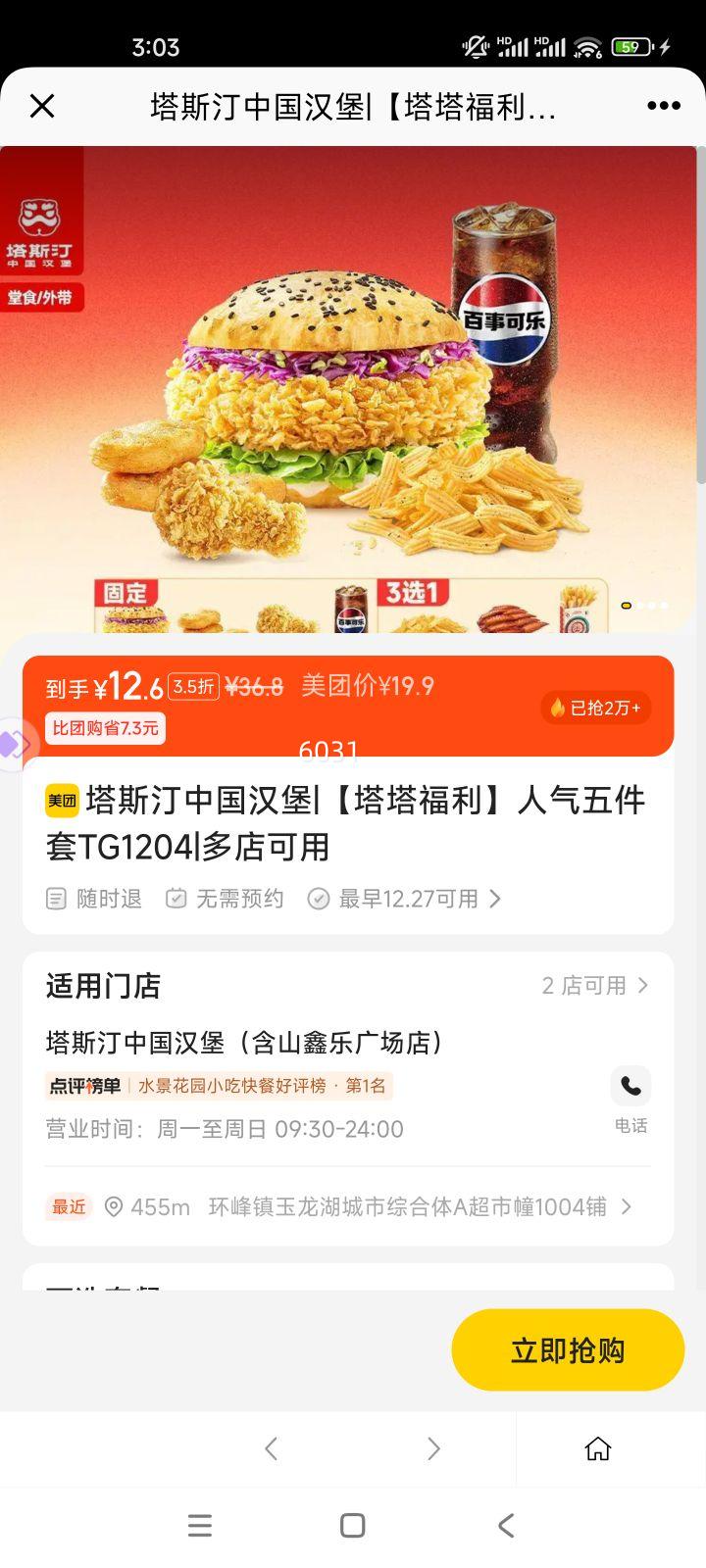Image resolution: width=706 pixels, height=1568 pixels.
Task: Click the document icon beside 随时退
Action: click(56, 899)
